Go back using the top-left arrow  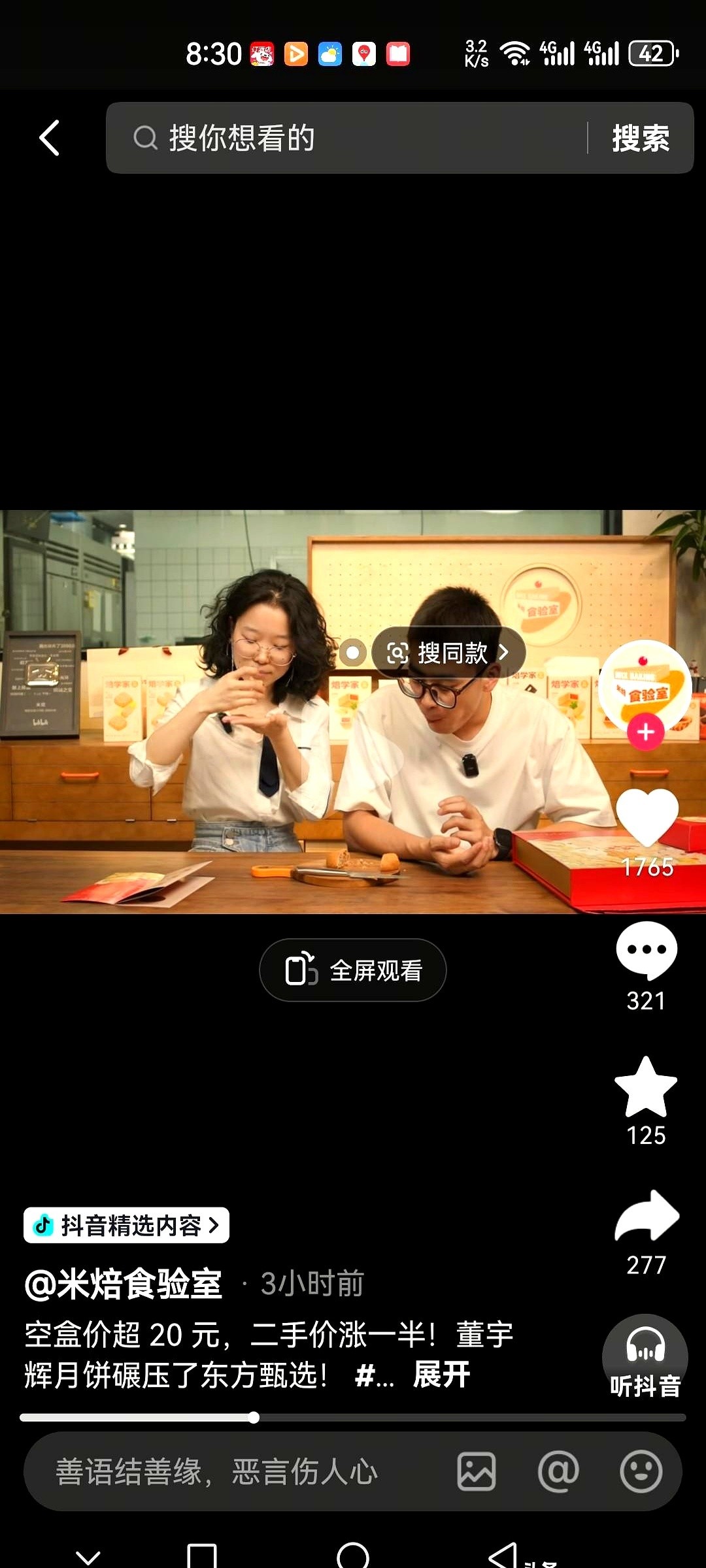click(50, 138)
